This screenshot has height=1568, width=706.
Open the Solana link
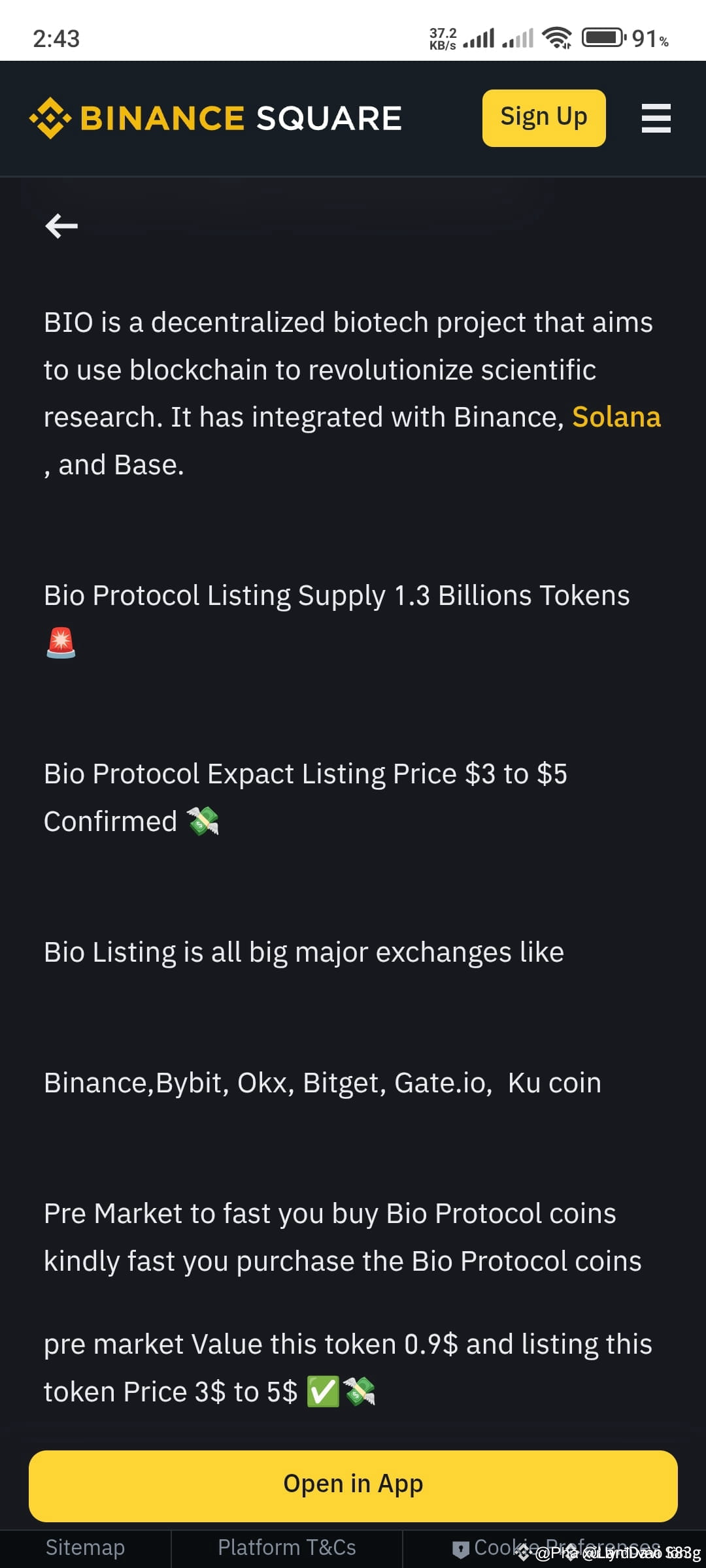pos(616,416)
